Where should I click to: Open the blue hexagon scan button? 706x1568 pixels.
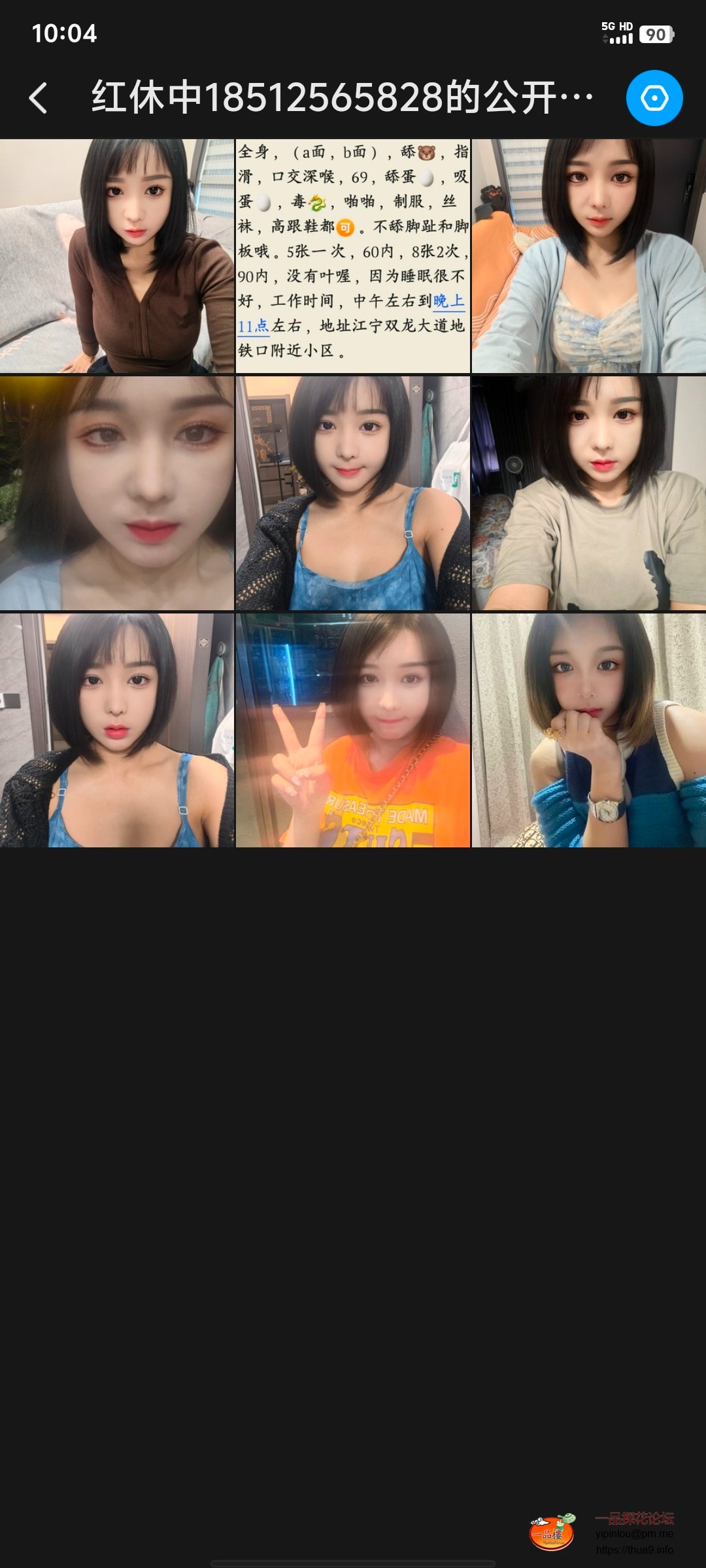point(655,98)
